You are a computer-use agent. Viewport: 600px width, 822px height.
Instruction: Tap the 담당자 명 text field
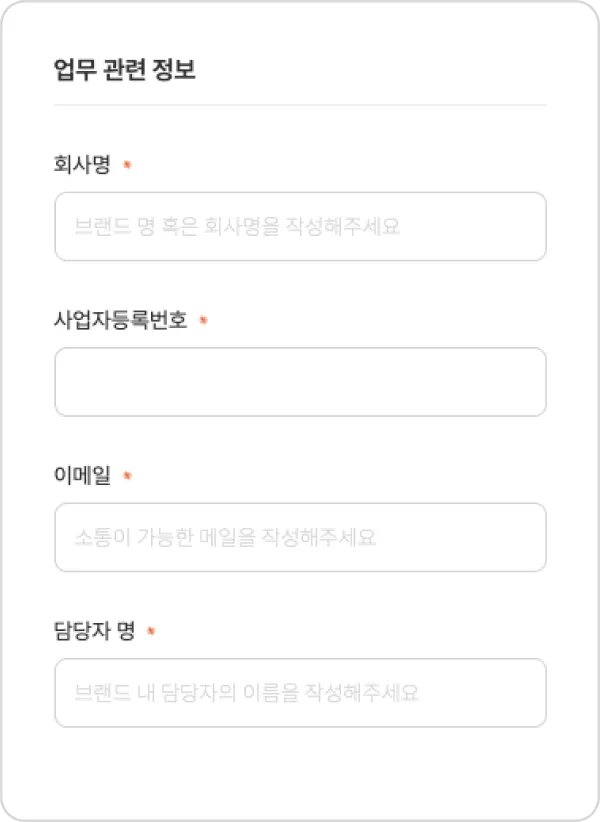pyautogui.click(x=300, y=692)
